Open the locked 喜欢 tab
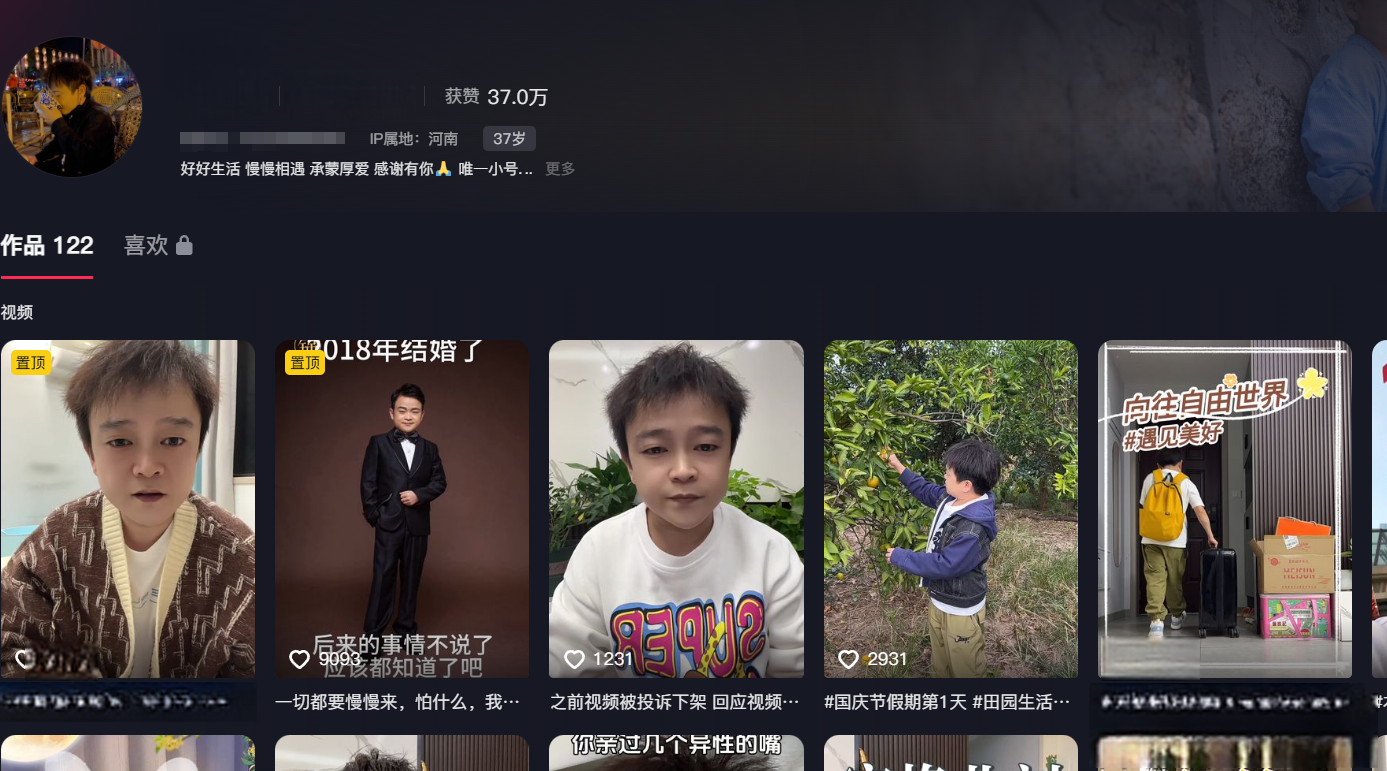 158,246
